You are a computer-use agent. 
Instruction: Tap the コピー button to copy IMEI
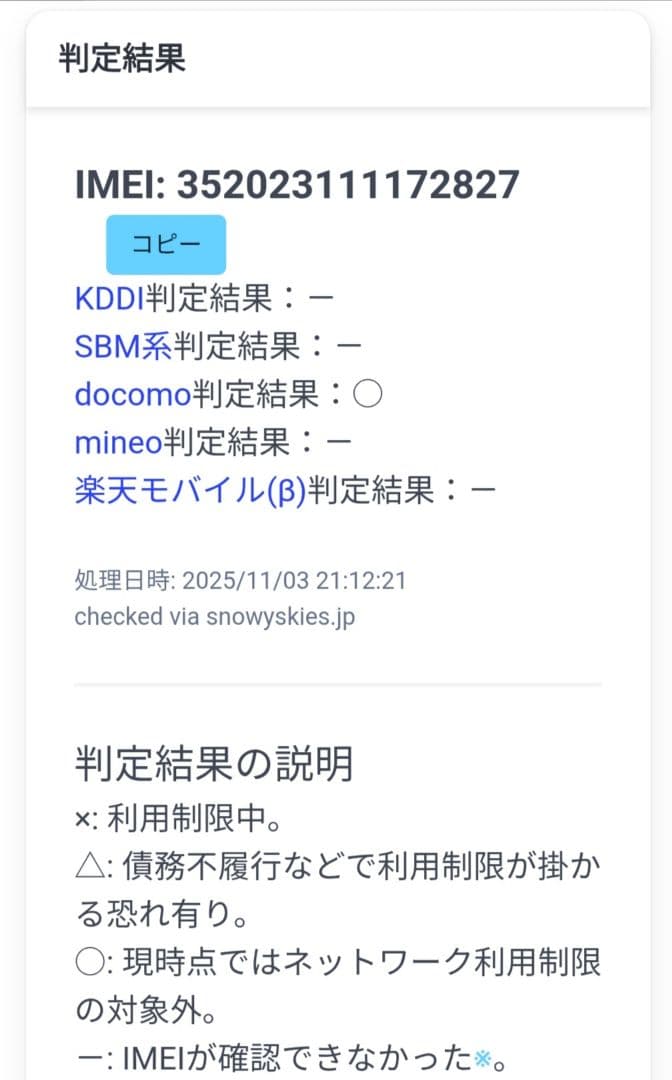[x=166, y=244]
